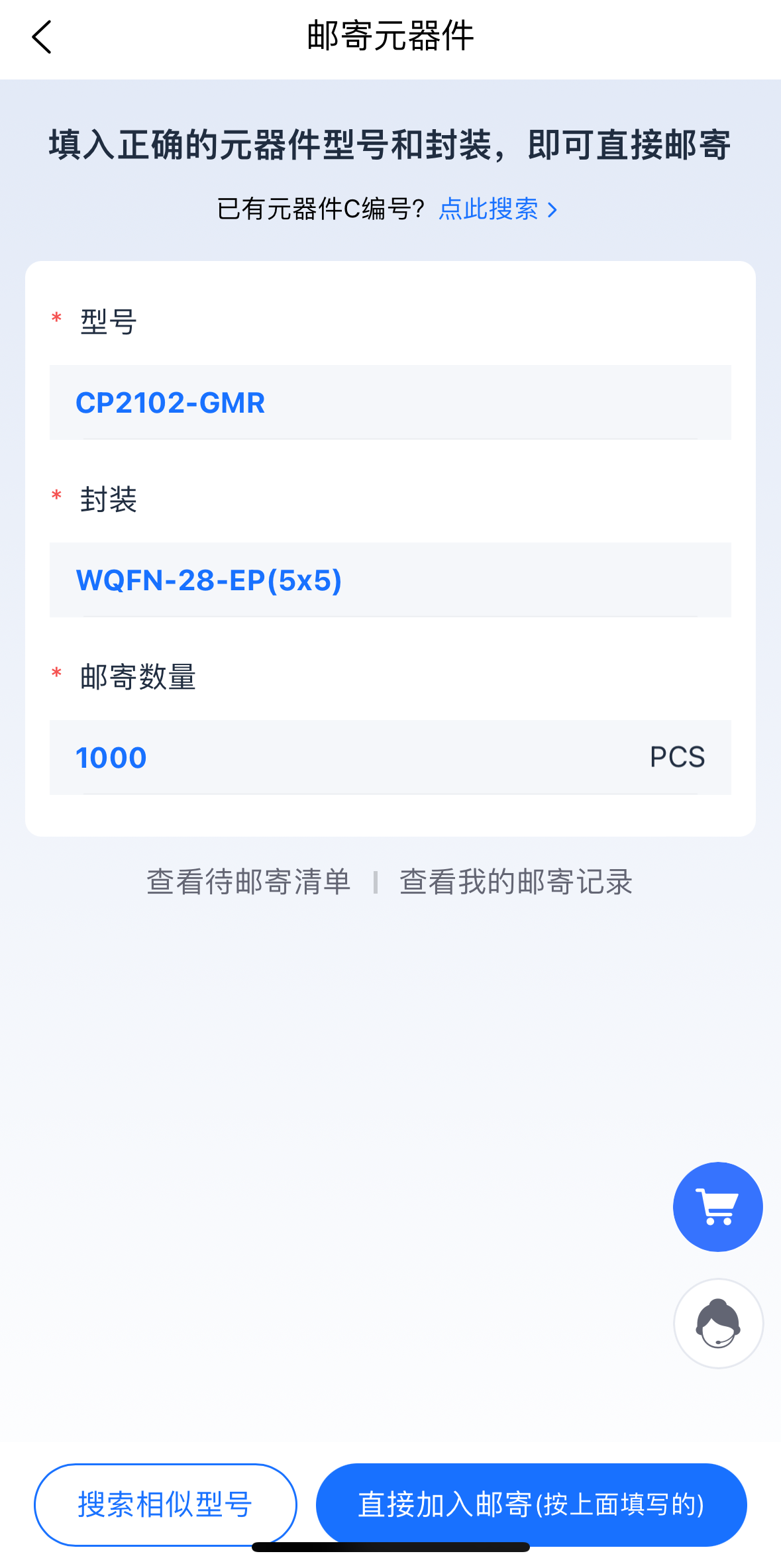
Task: Open 查看待邮寄清单
Action: tap(248, 882)
